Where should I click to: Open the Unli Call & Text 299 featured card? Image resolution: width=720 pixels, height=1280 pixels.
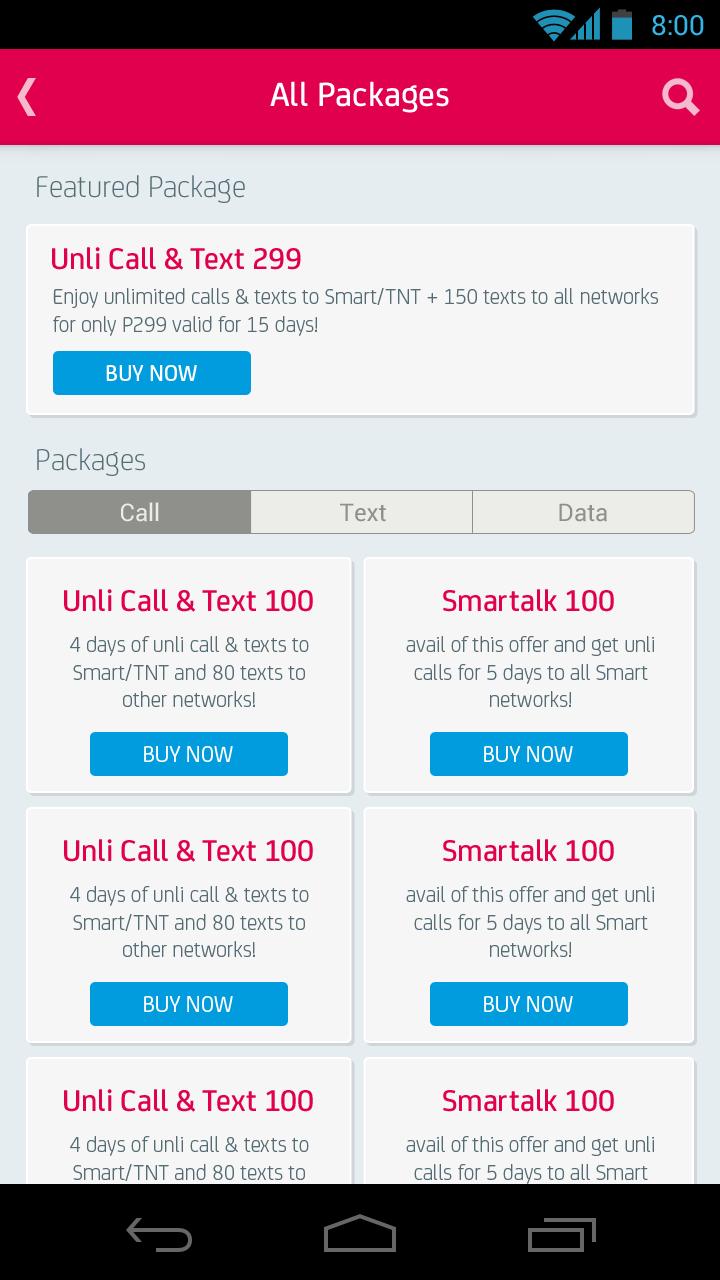[360, 290]
